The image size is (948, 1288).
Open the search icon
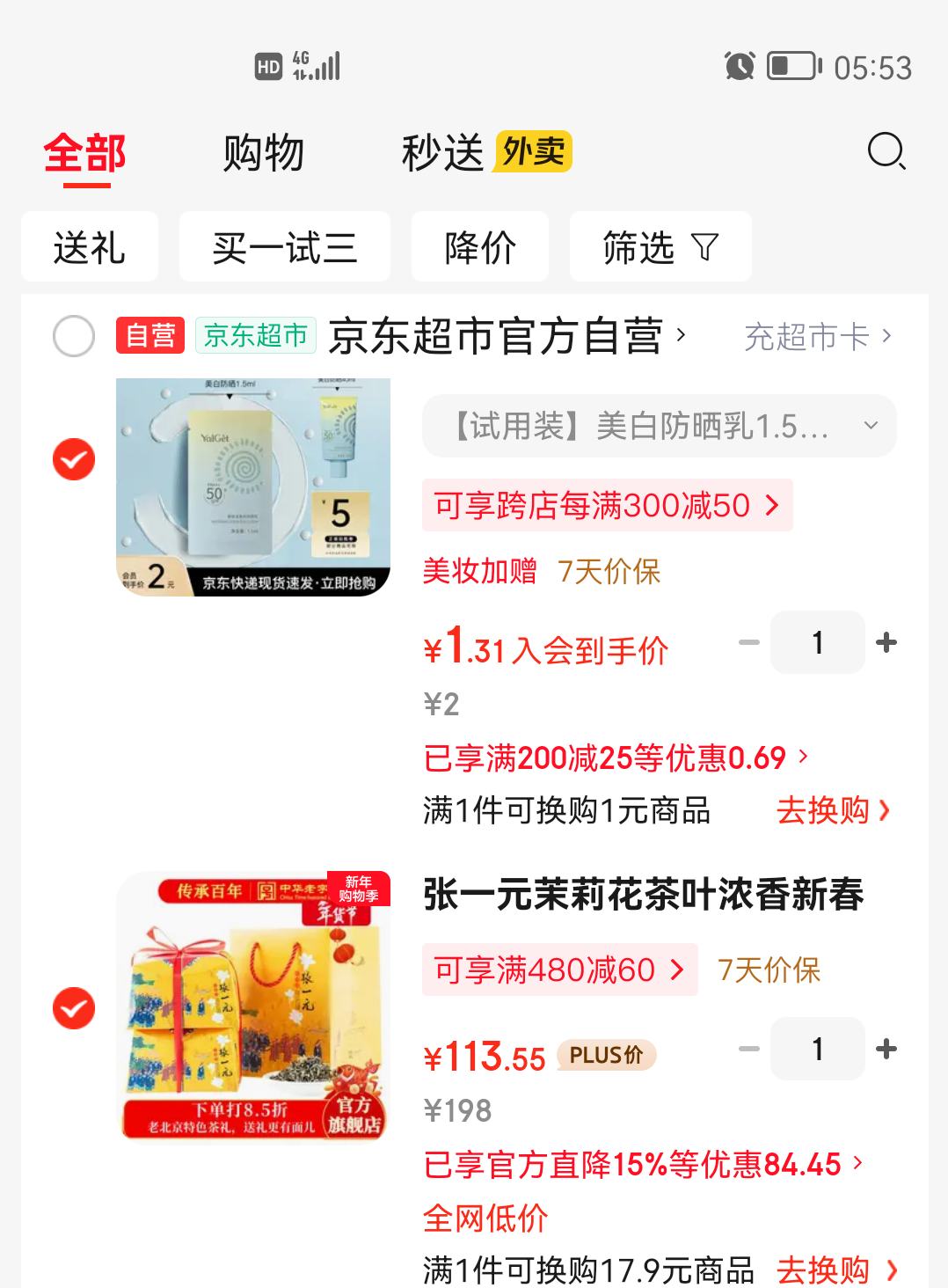point(888,154)
